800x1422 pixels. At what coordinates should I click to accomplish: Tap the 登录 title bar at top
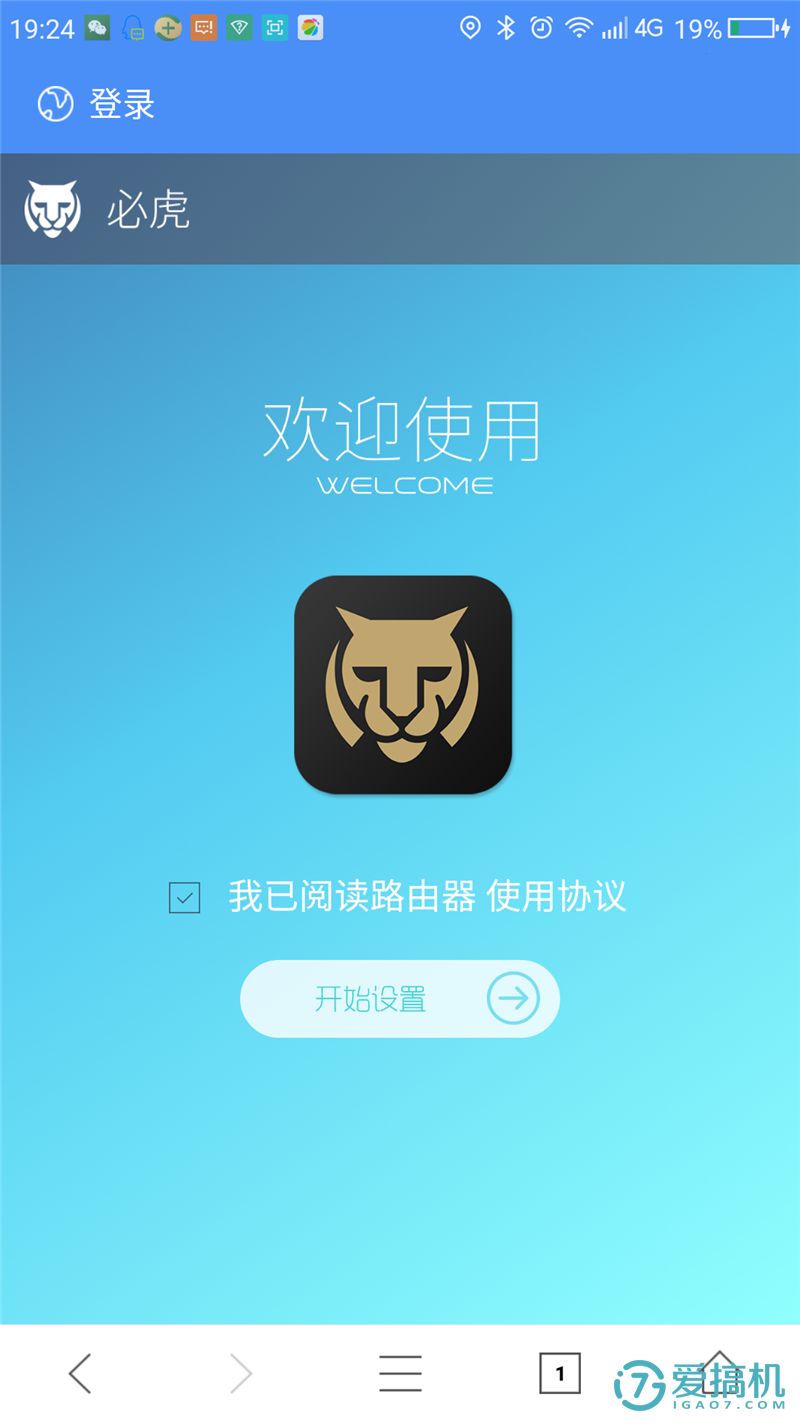pos(122,104)
